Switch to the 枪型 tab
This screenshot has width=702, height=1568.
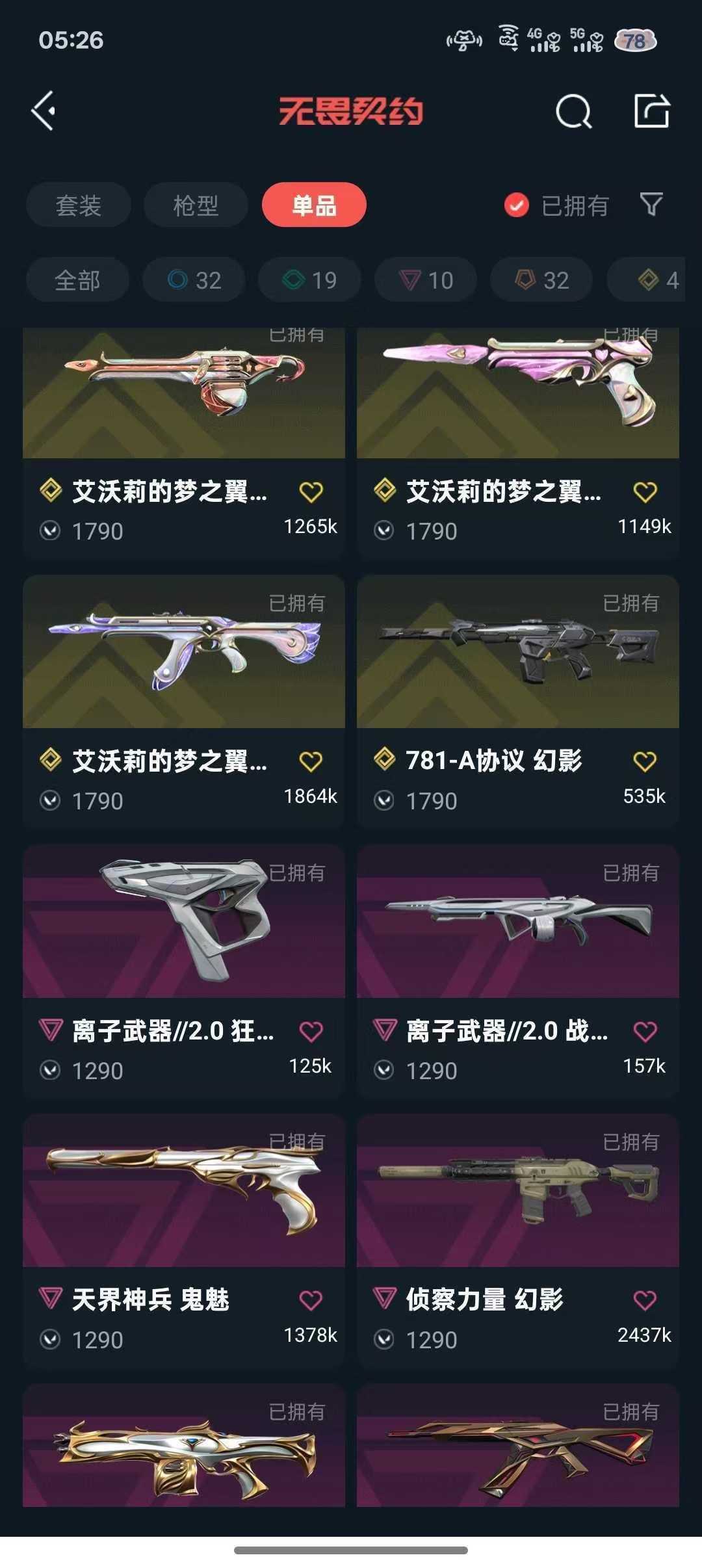tap(196, 205)
